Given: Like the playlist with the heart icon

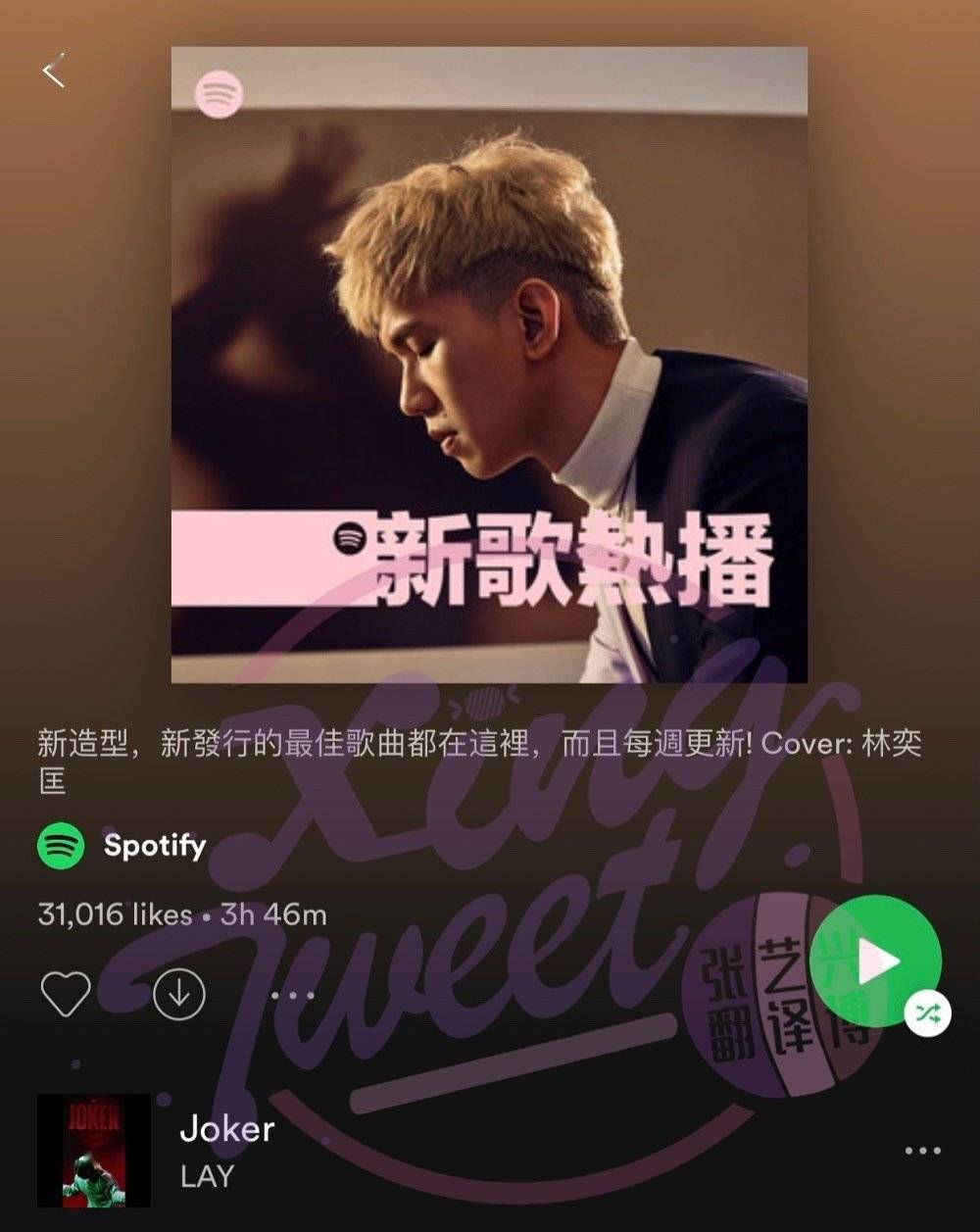Looking at the screenshot, I should click(x=66, y=994).
